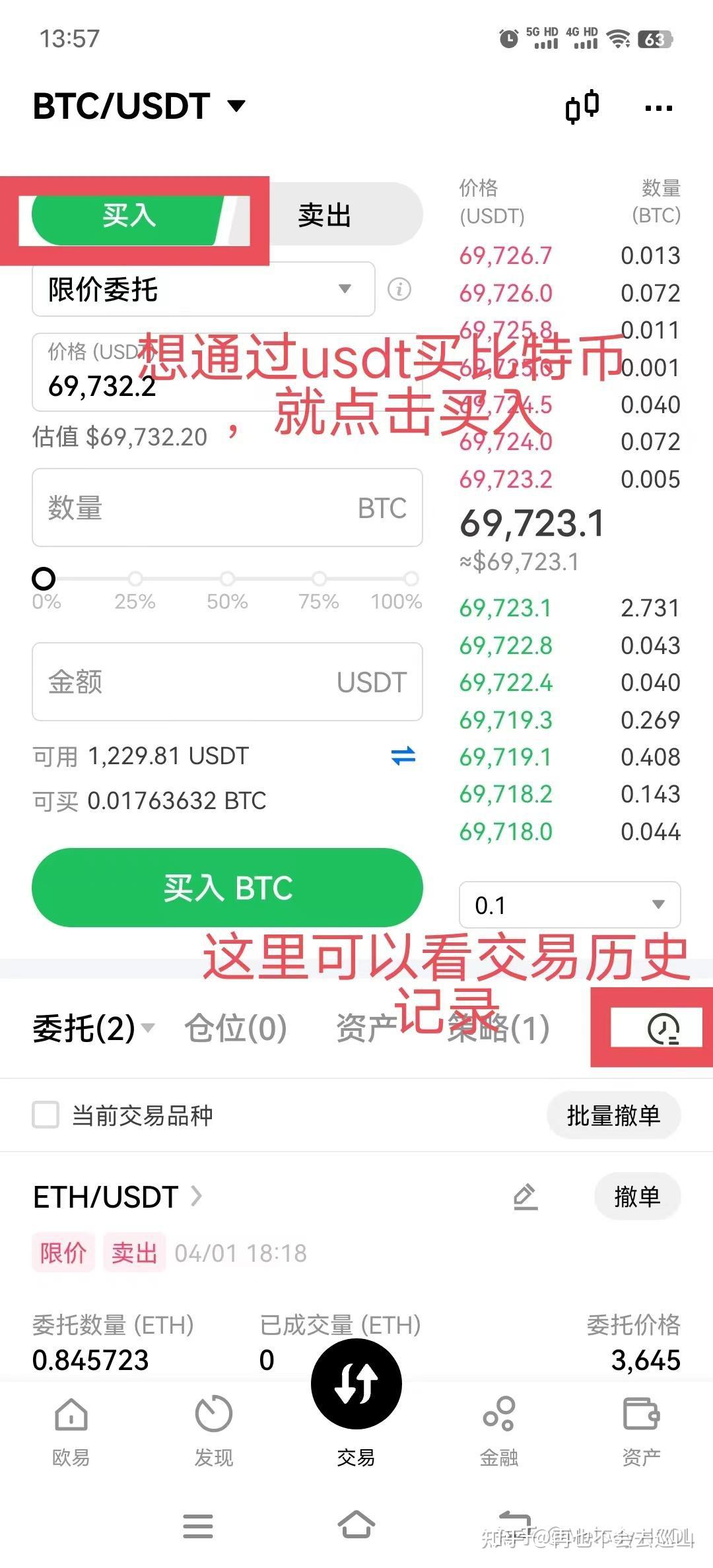Click the 金额 USDT input field
Image resolution: width=713 pixels, height=1568 pixels.
click(x=228, y=682)
